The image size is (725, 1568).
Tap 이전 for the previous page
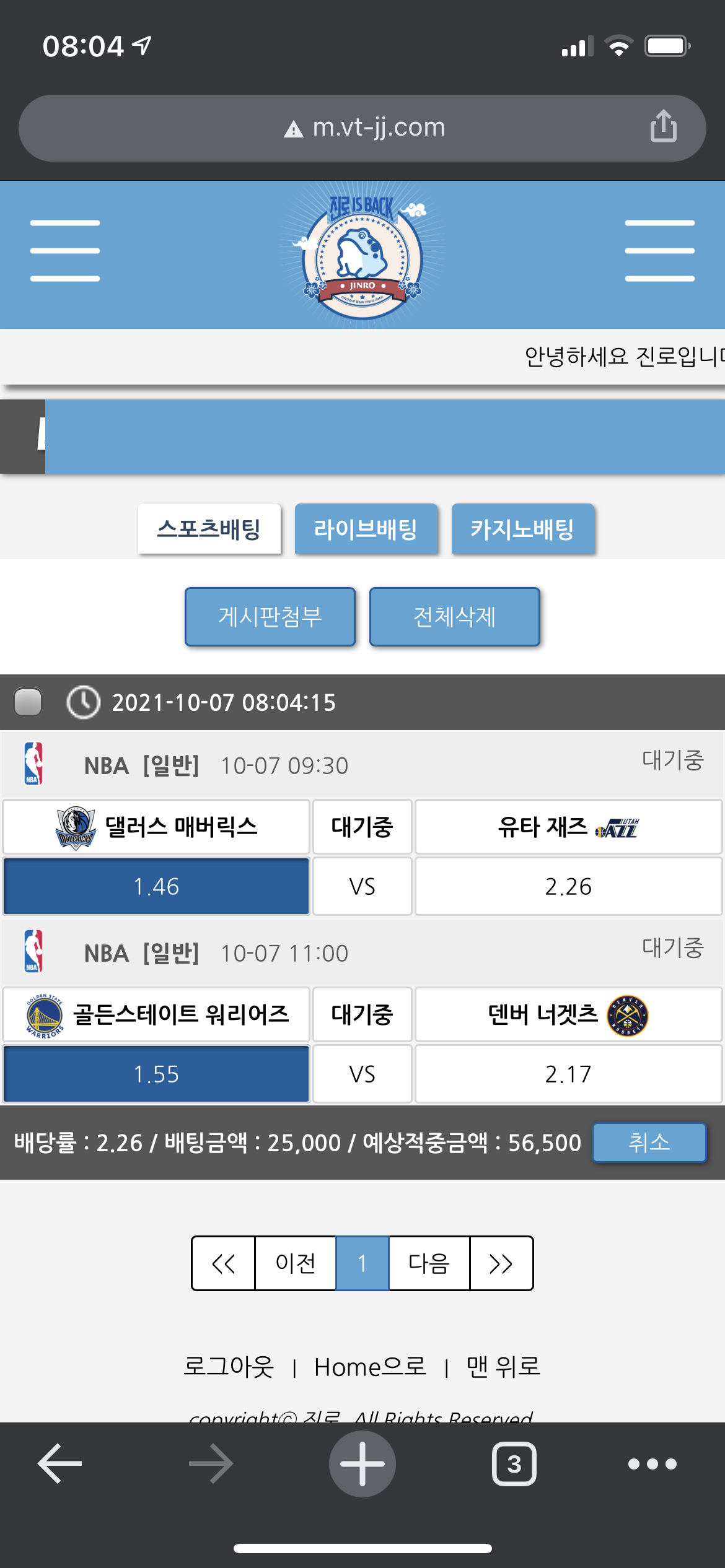point(296,1263)
